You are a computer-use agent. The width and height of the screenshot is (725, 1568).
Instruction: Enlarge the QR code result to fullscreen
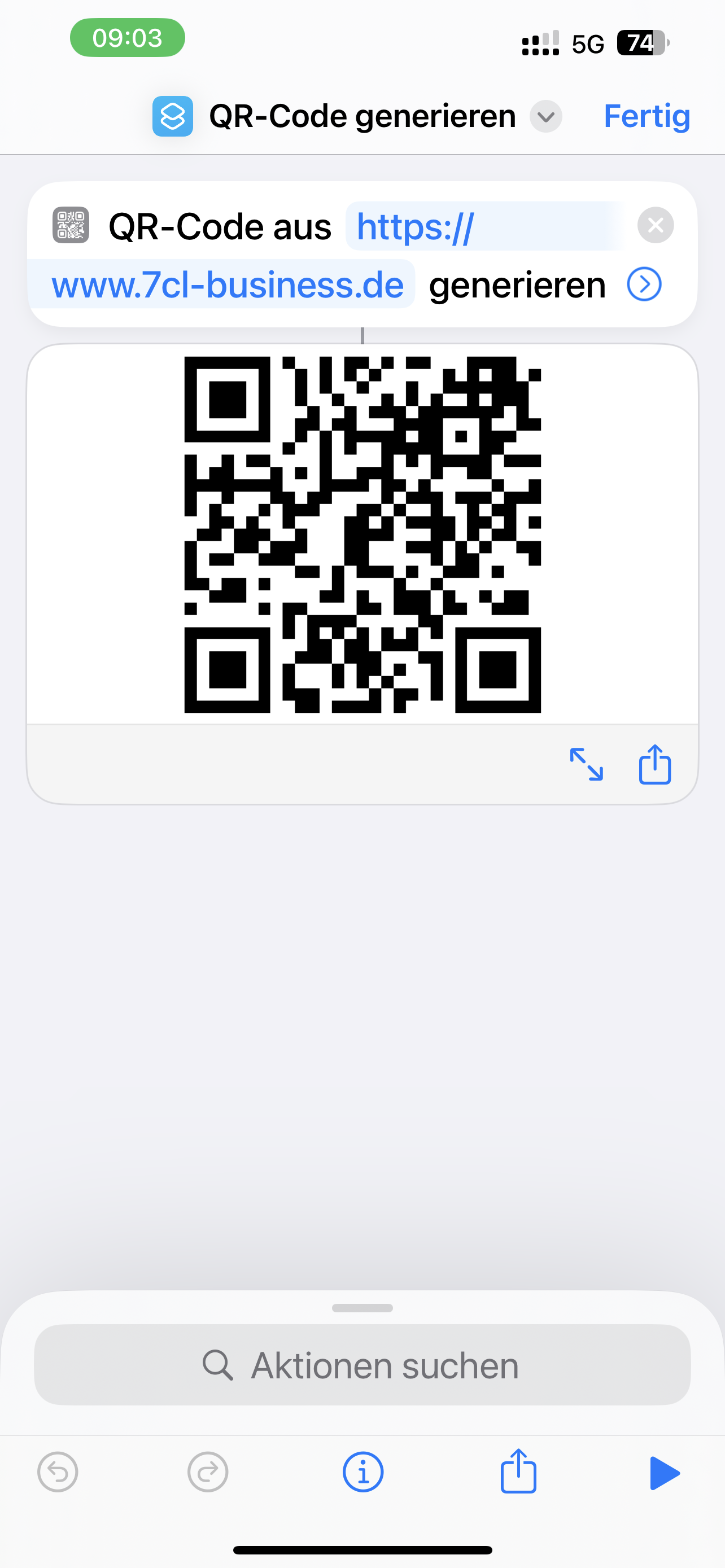click(586, 764)
